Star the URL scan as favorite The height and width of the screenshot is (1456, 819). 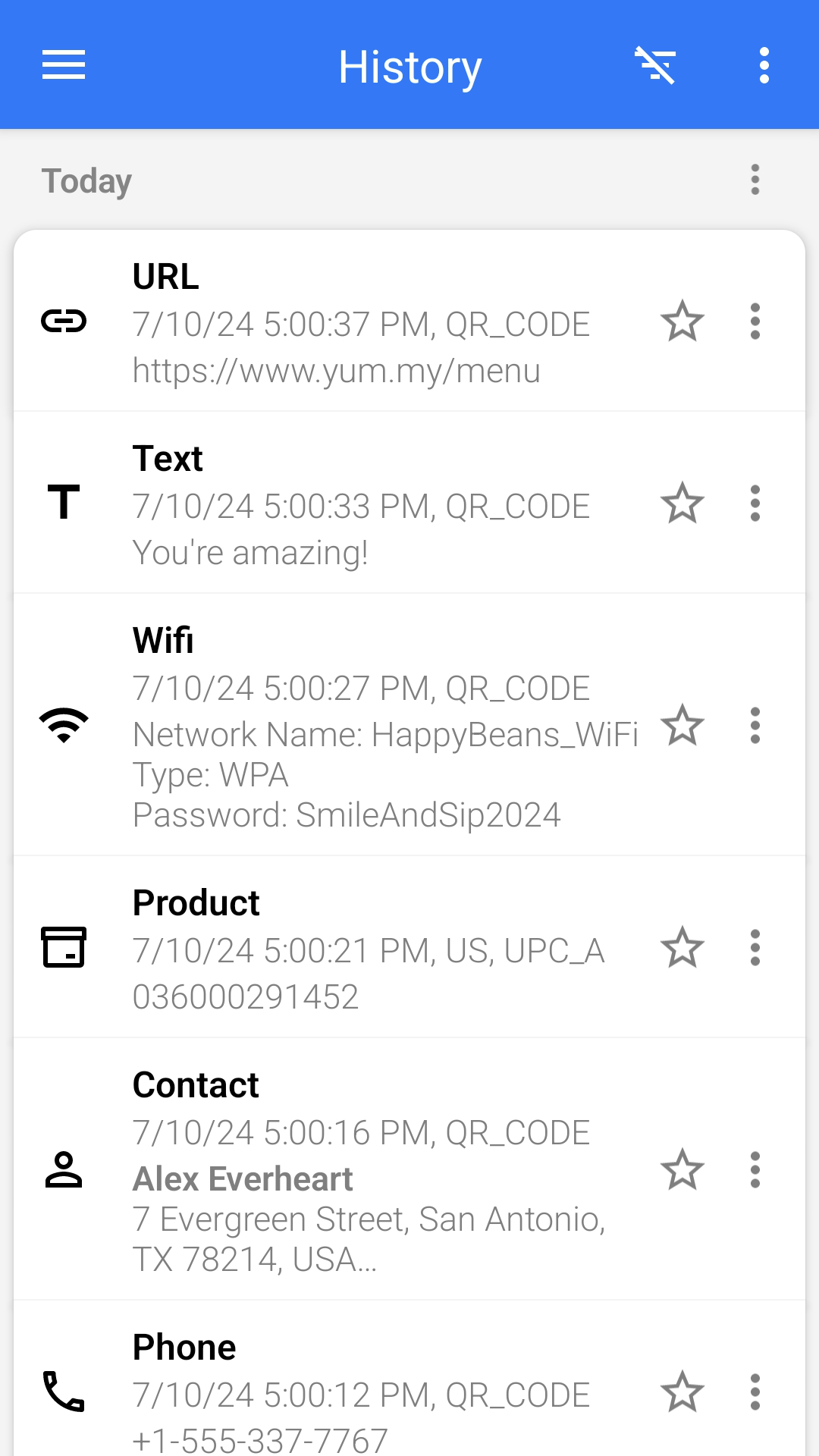682,322
